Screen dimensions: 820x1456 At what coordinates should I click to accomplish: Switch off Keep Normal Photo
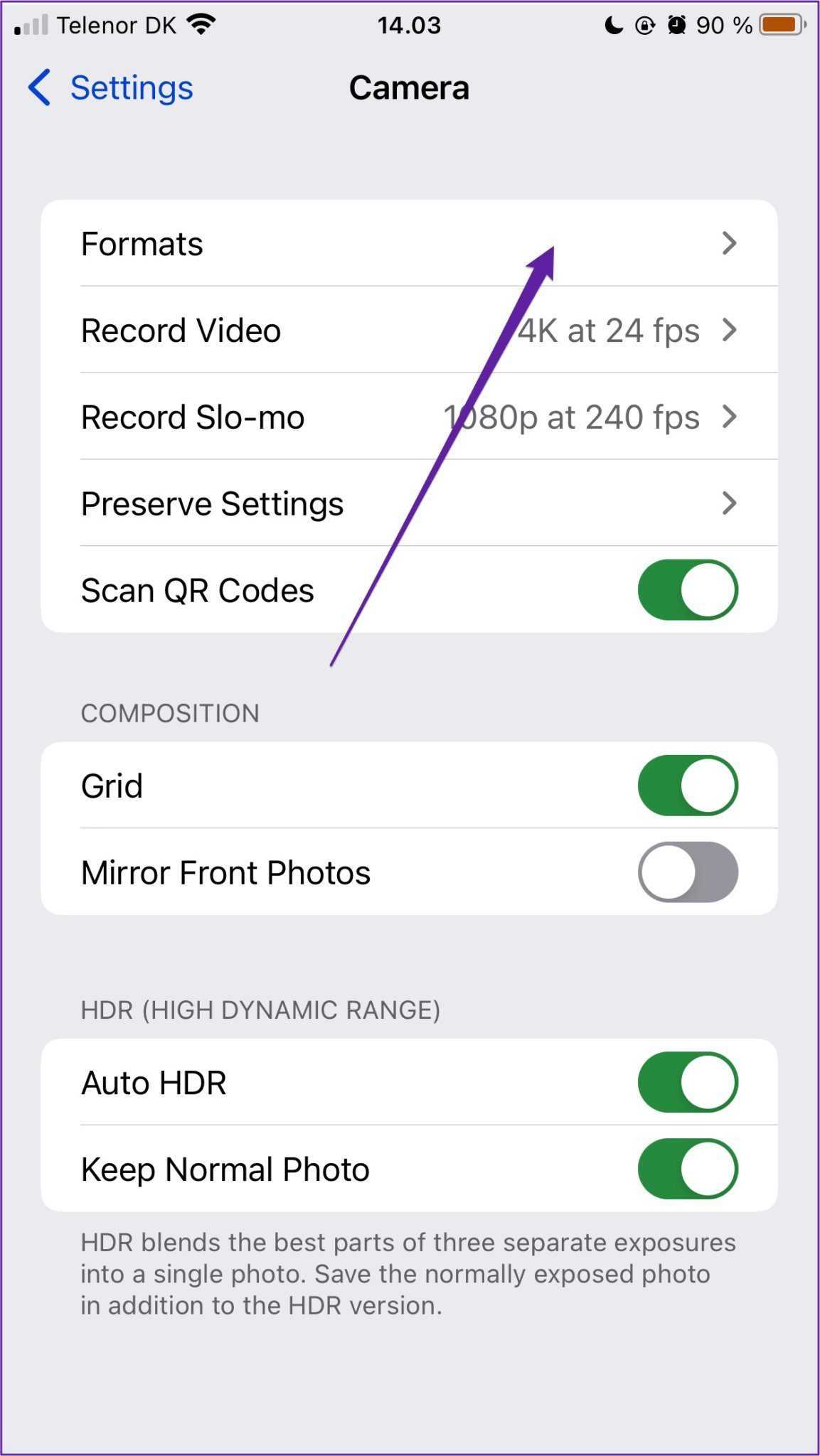coord(687,1169)
